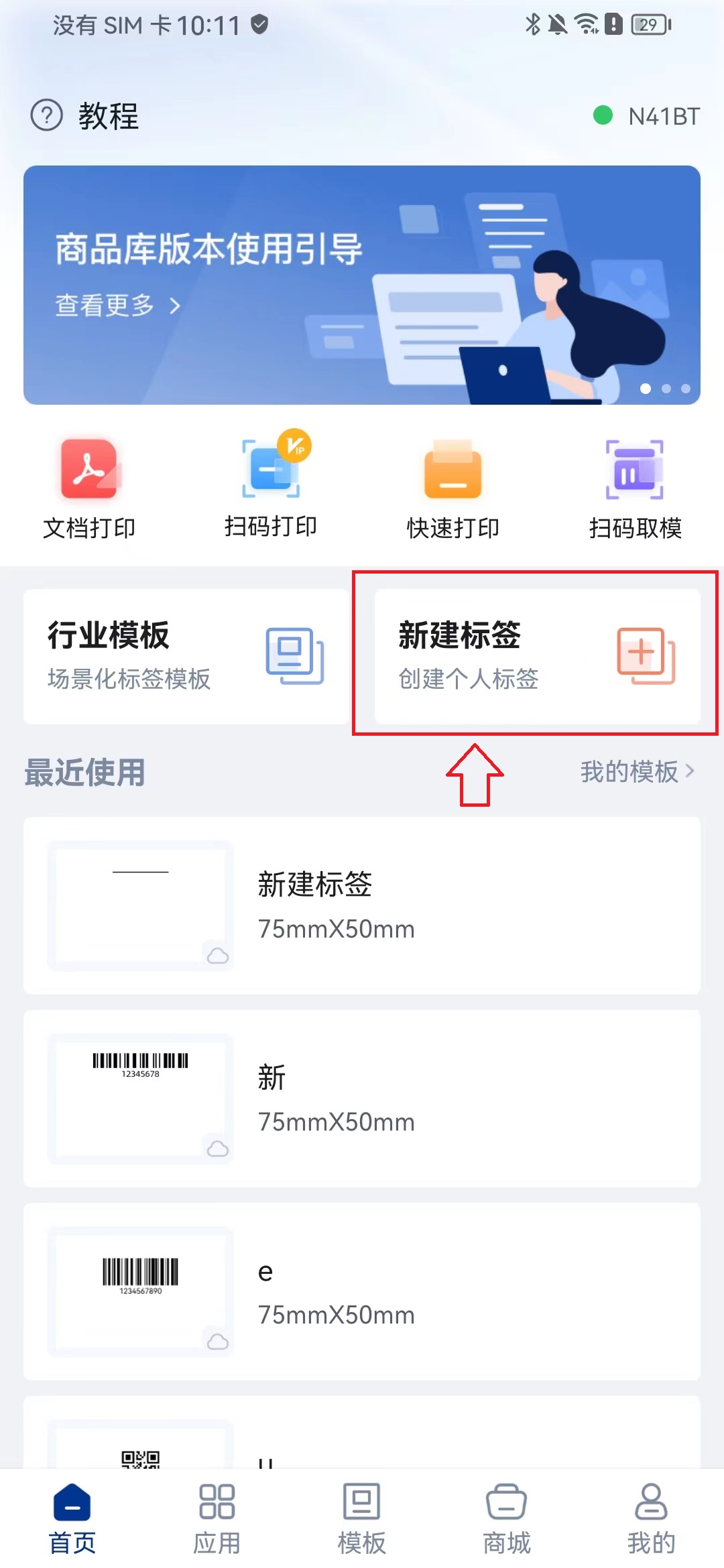This screenshot has height=1568, width=724.
Task: Open the 行业模板 industry templates card
Action: 186,656
